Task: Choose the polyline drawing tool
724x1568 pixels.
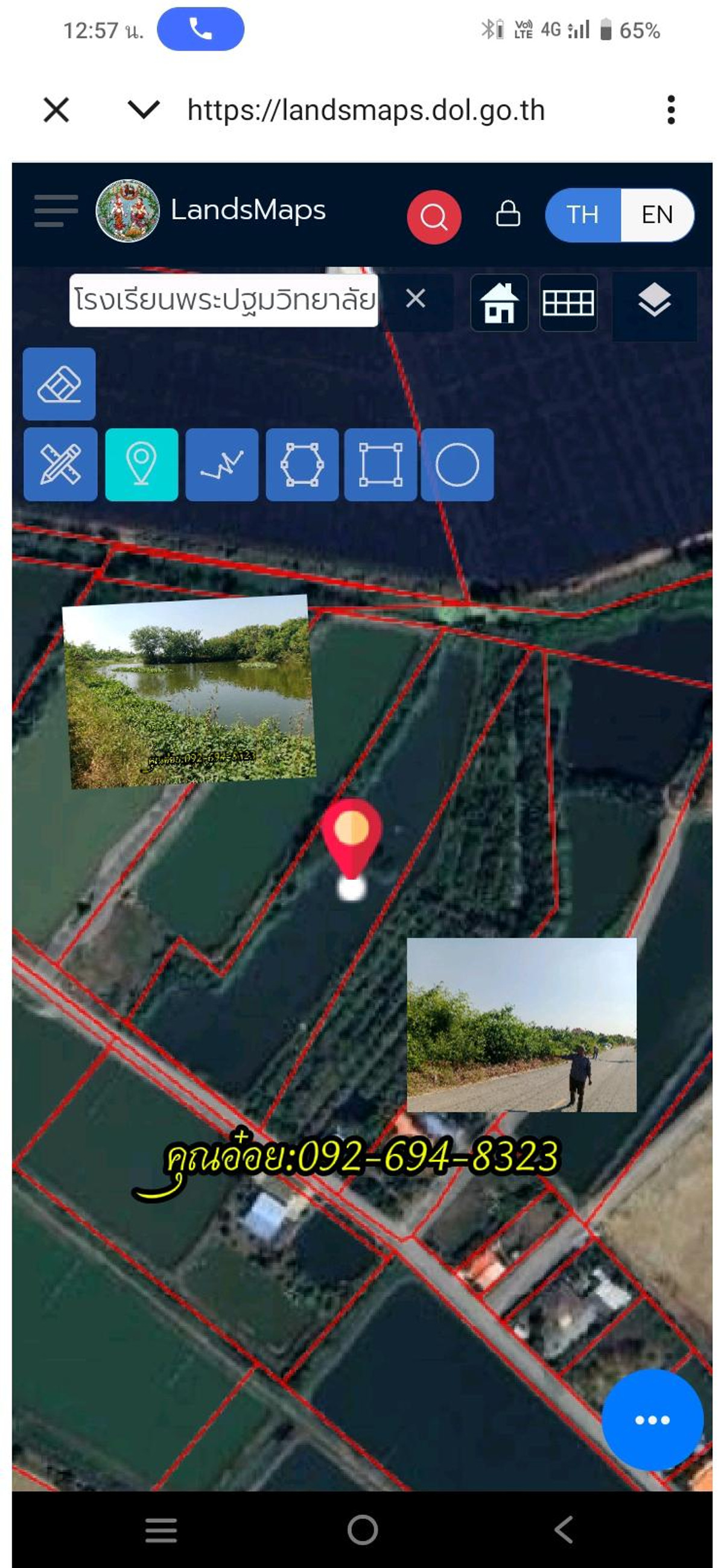Action: [x=221, y=464]
